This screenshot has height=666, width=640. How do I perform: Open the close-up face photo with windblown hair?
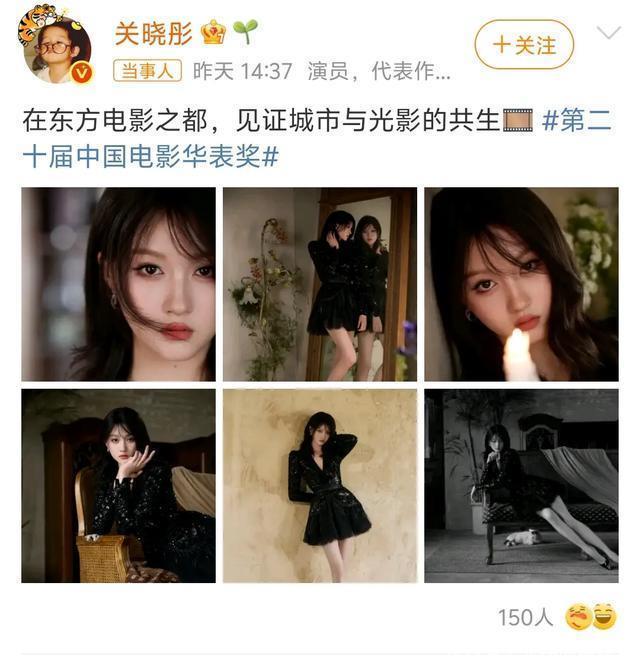pos(118,284)
